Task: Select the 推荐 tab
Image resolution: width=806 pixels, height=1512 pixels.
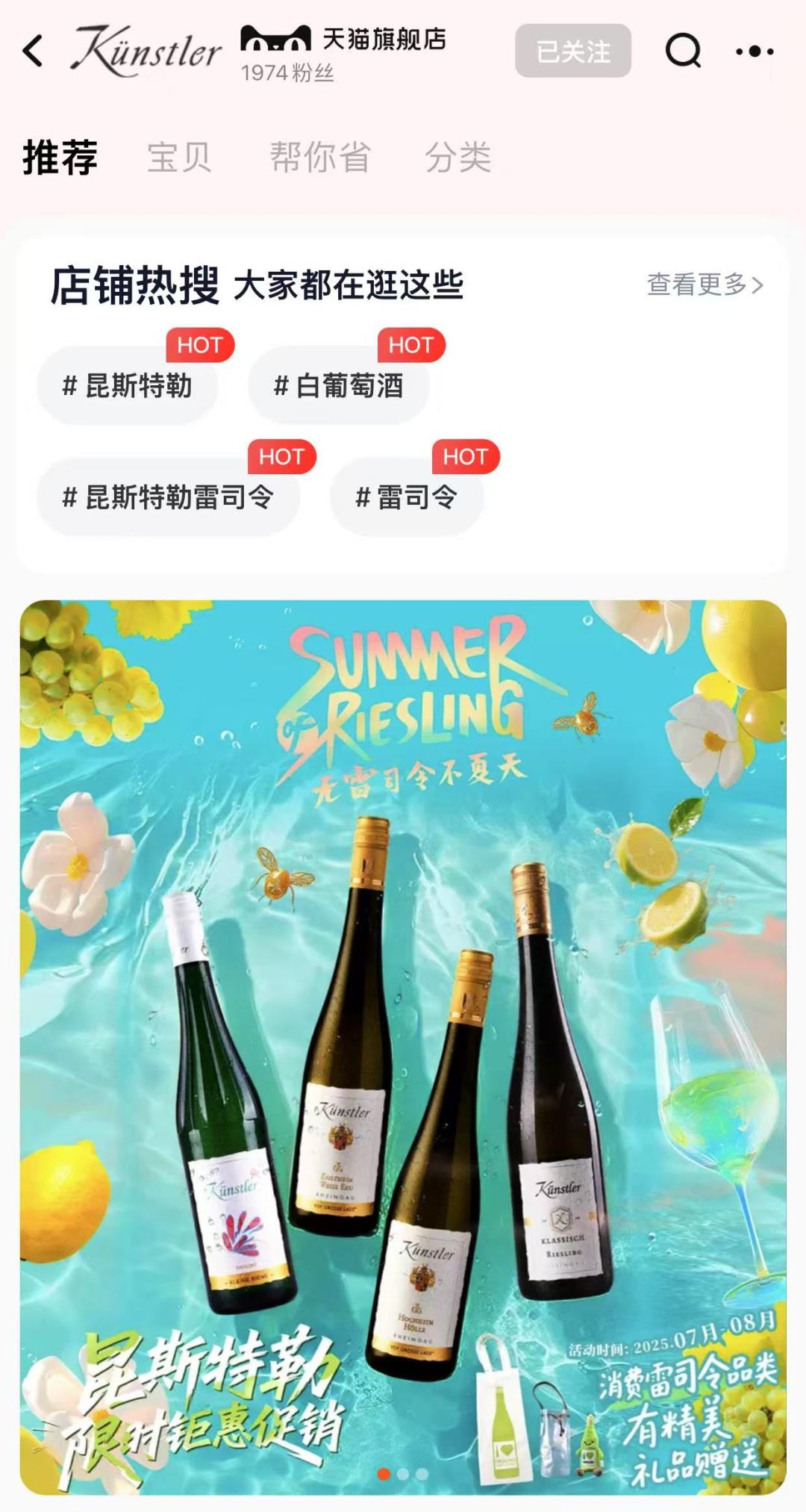Action: point(60,158)
